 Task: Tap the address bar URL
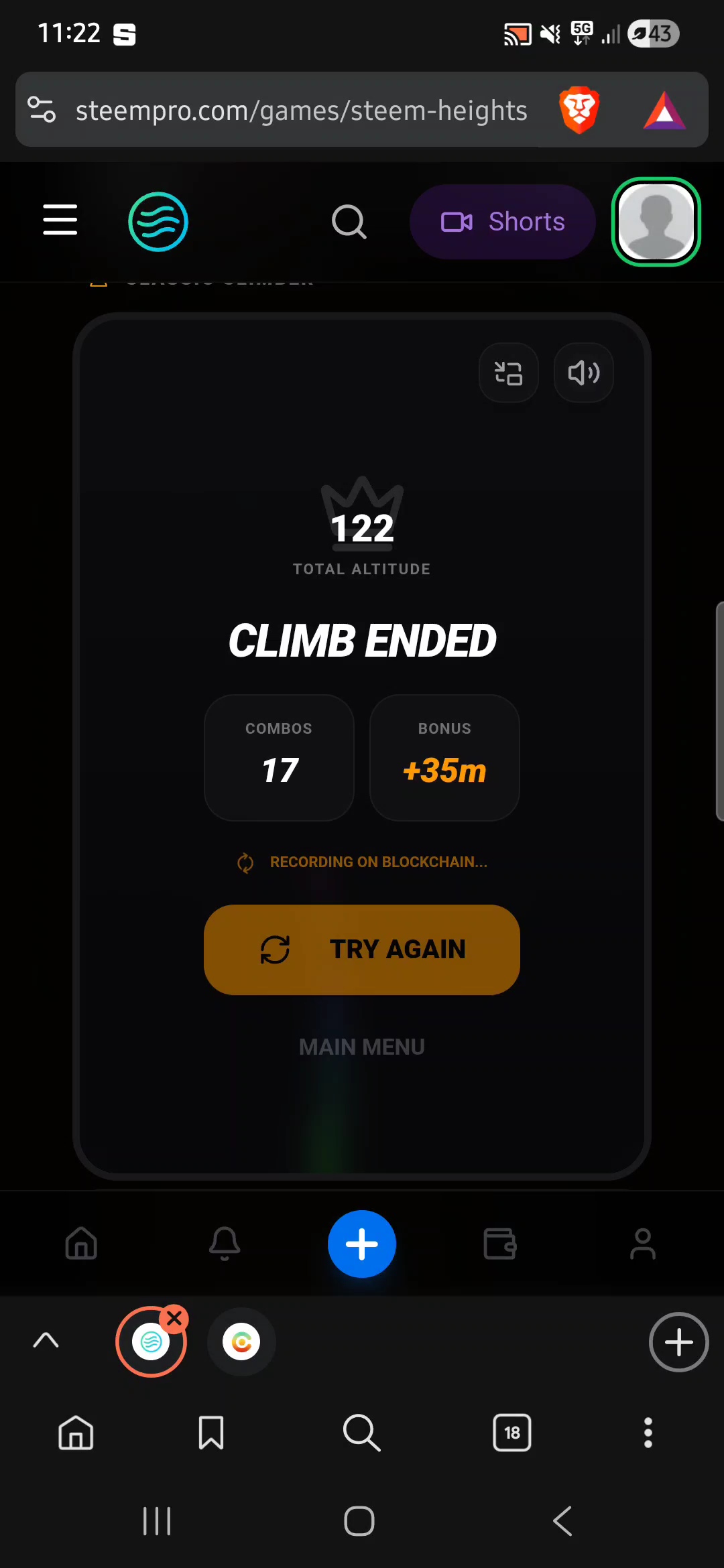point(302,111)
